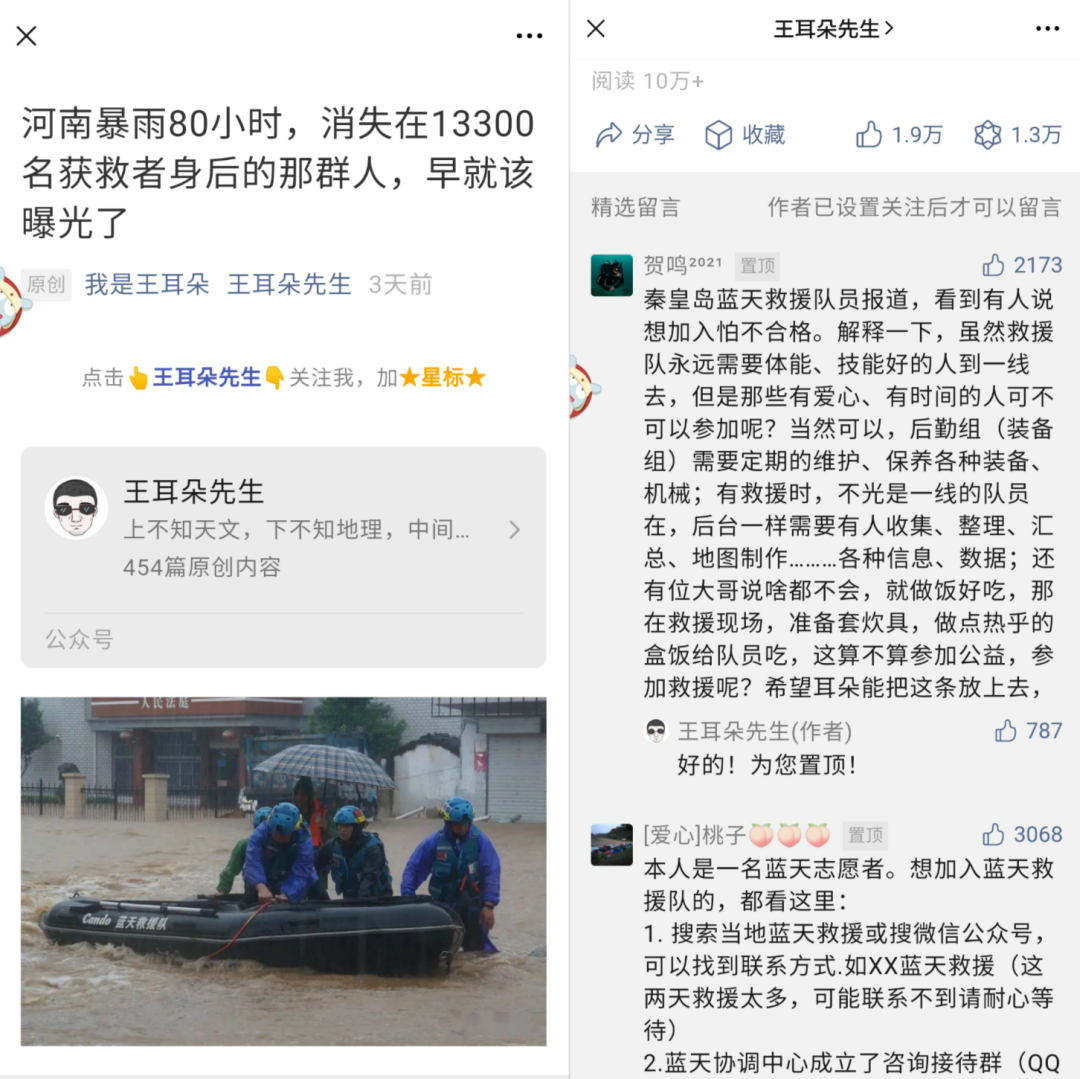The height and width of the screenshot is (1079, 1080).
Task: Share the article via 分享
Action: click(635, 135)
